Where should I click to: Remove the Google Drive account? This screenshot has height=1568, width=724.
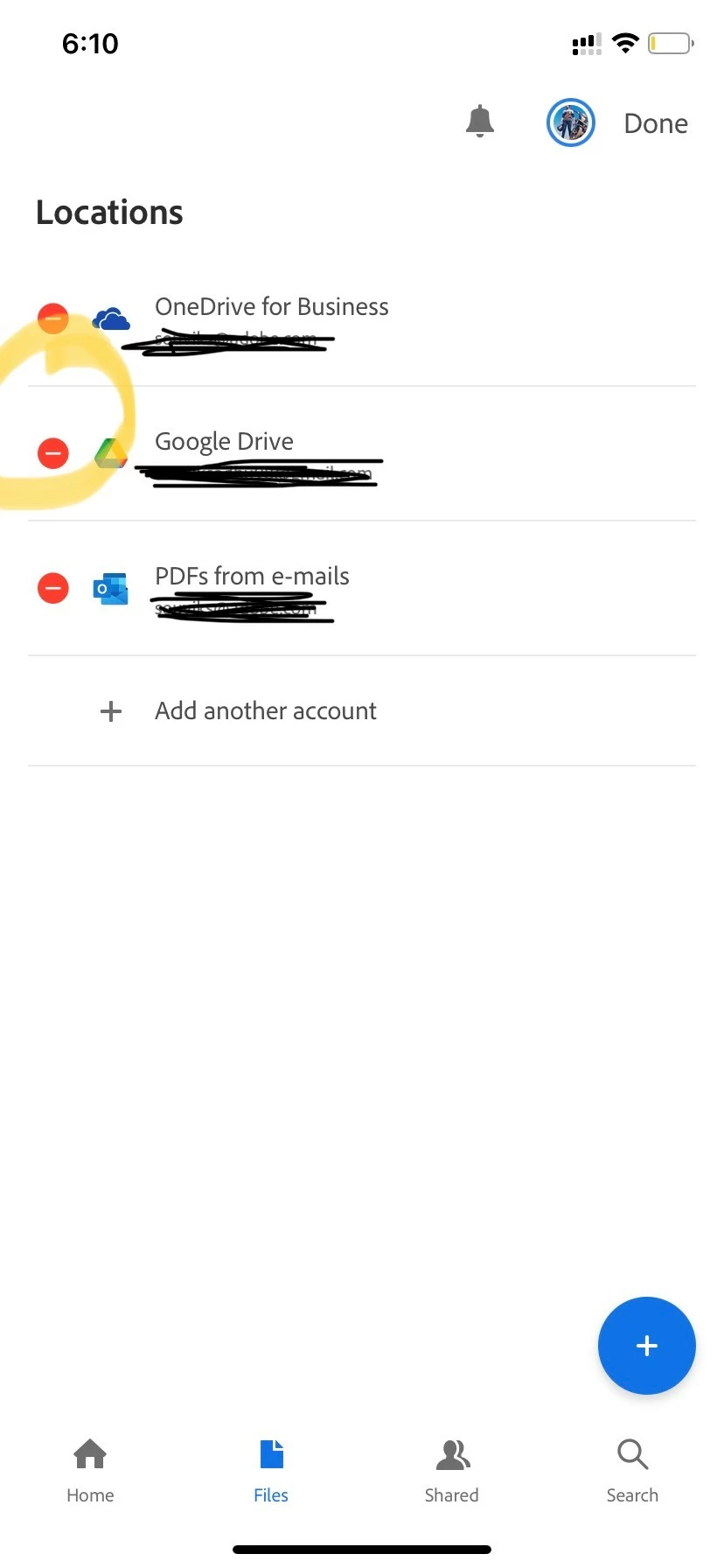coord(53,453)
